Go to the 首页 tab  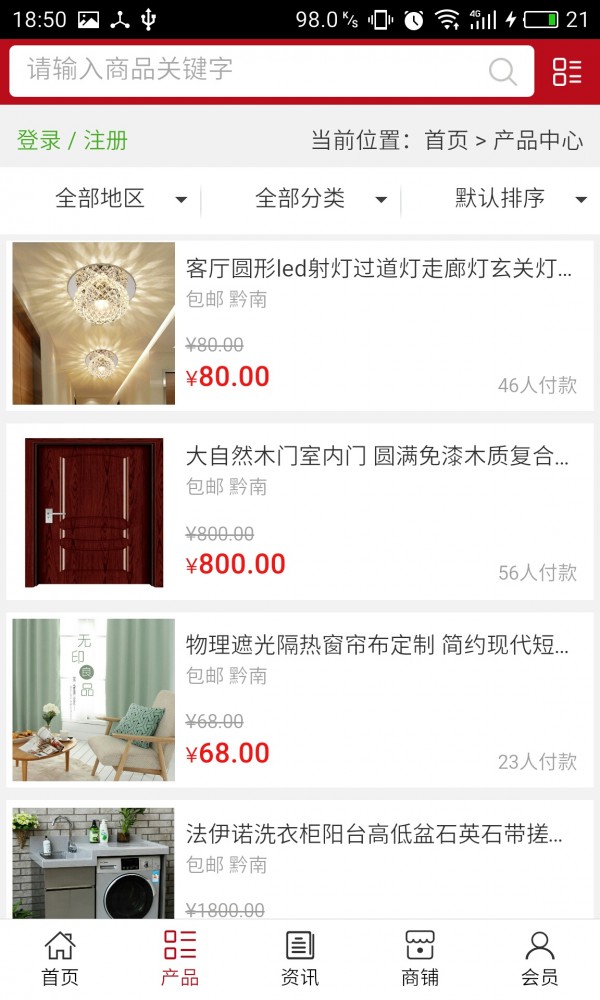coord(60,958)
